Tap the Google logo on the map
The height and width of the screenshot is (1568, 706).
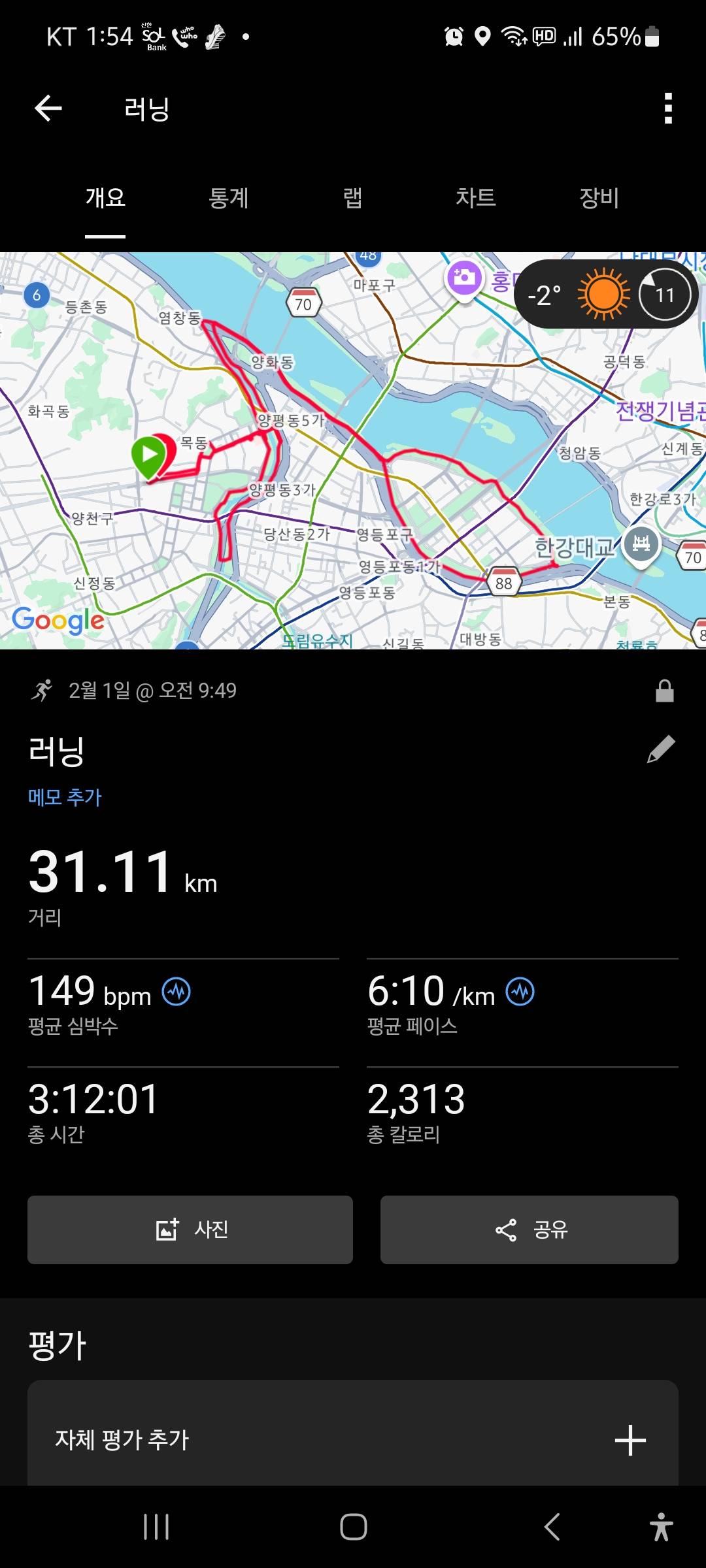point(58,619)
